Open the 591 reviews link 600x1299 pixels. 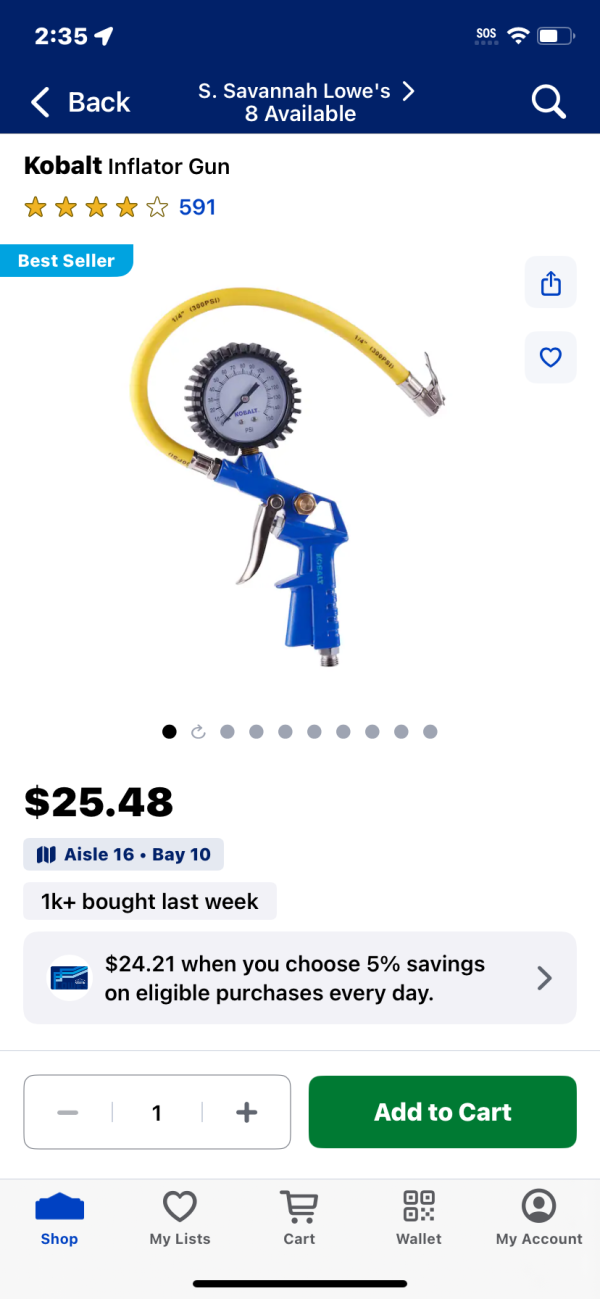tap(197, 208)
